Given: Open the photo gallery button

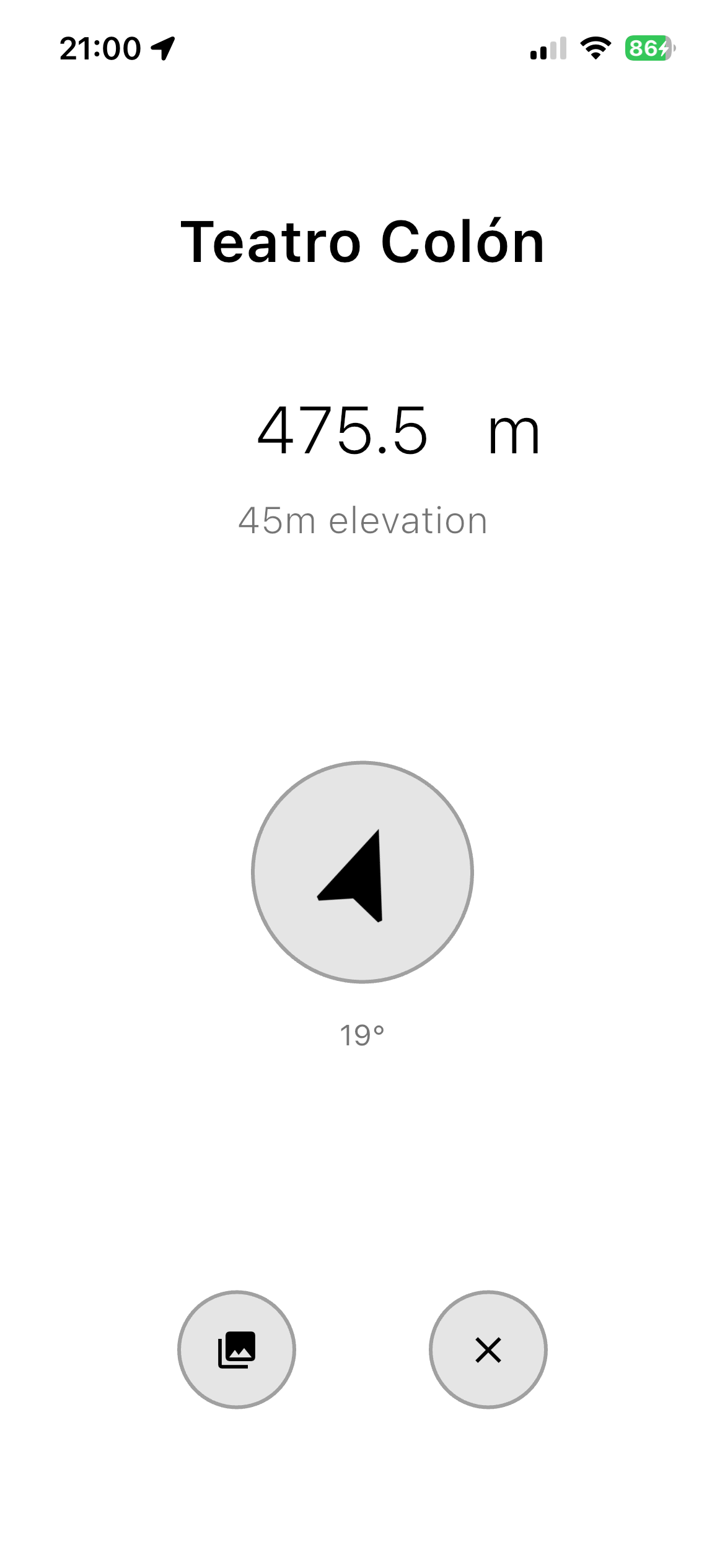Looking at the screenshot, I should [x=237, y=1350].
